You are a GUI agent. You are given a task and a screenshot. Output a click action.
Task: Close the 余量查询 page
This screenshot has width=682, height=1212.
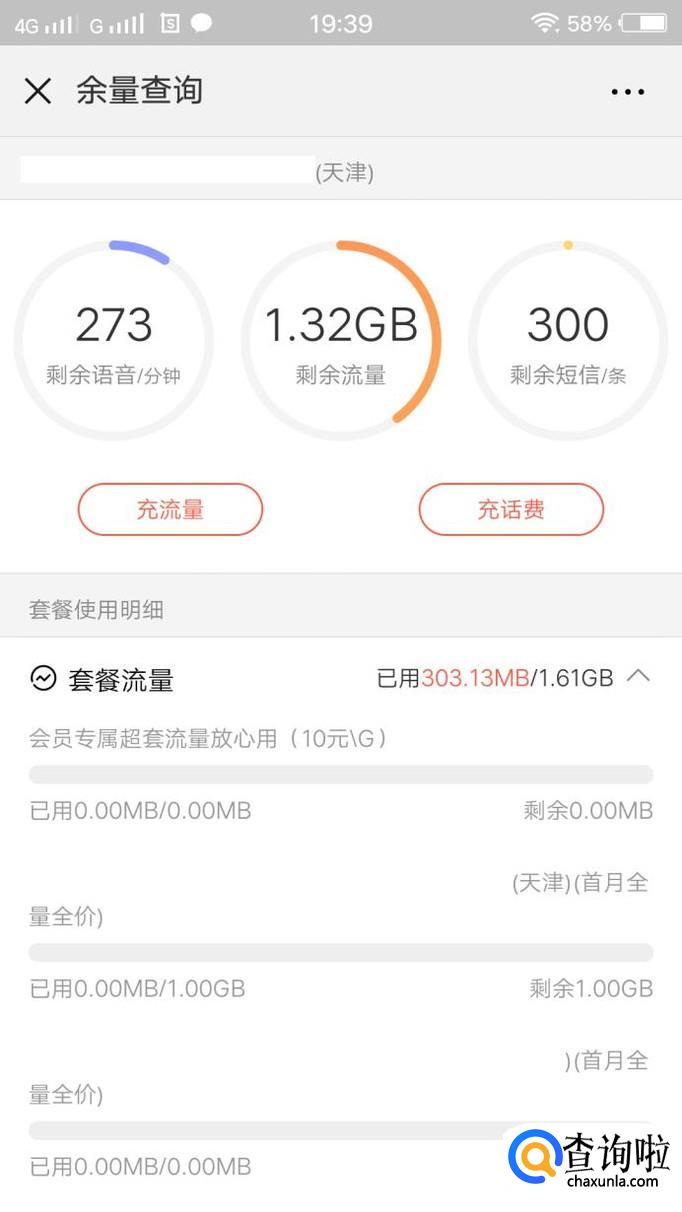(38, 91)
